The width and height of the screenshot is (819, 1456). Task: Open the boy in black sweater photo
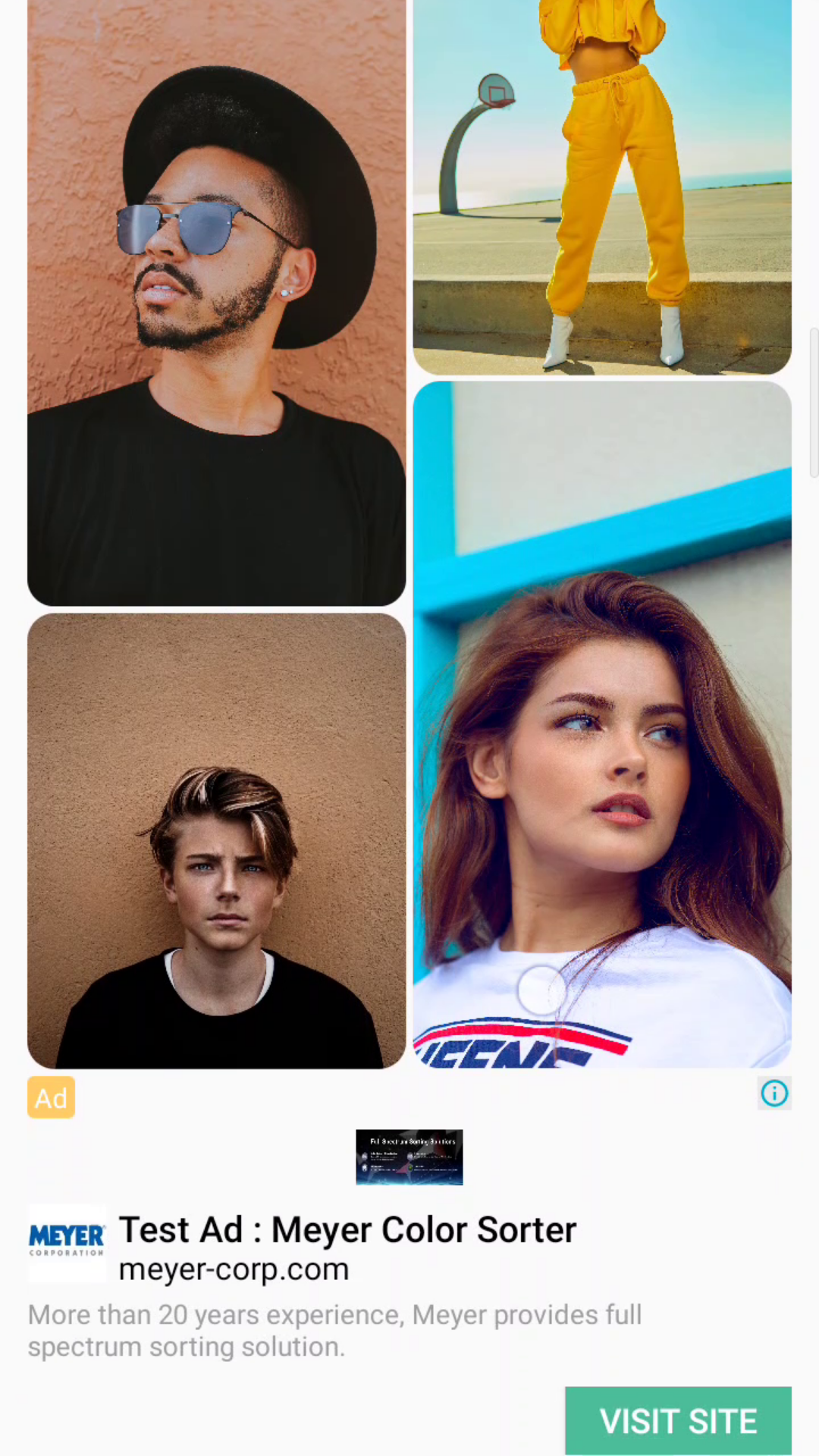pos(217,841)
